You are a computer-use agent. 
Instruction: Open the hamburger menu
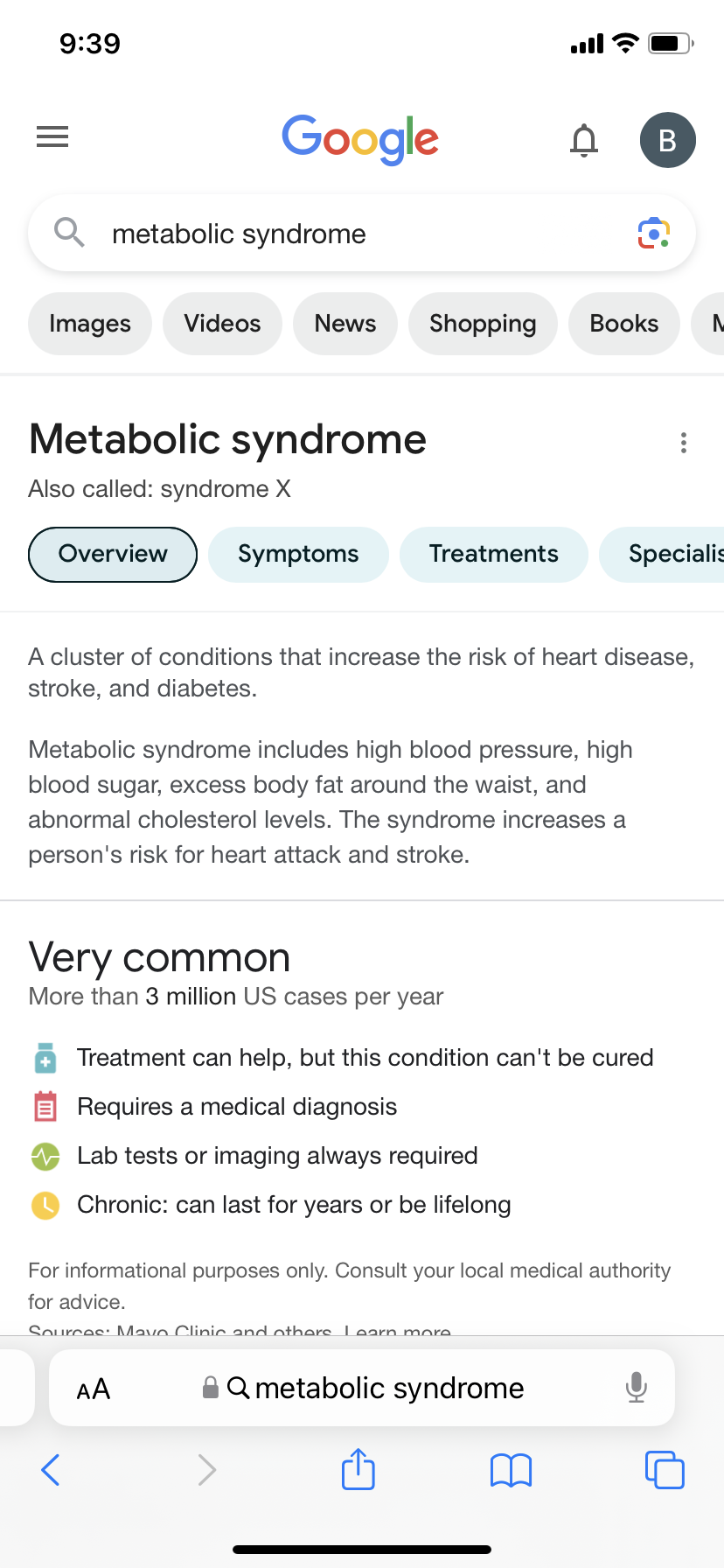(x=52, y=137)
